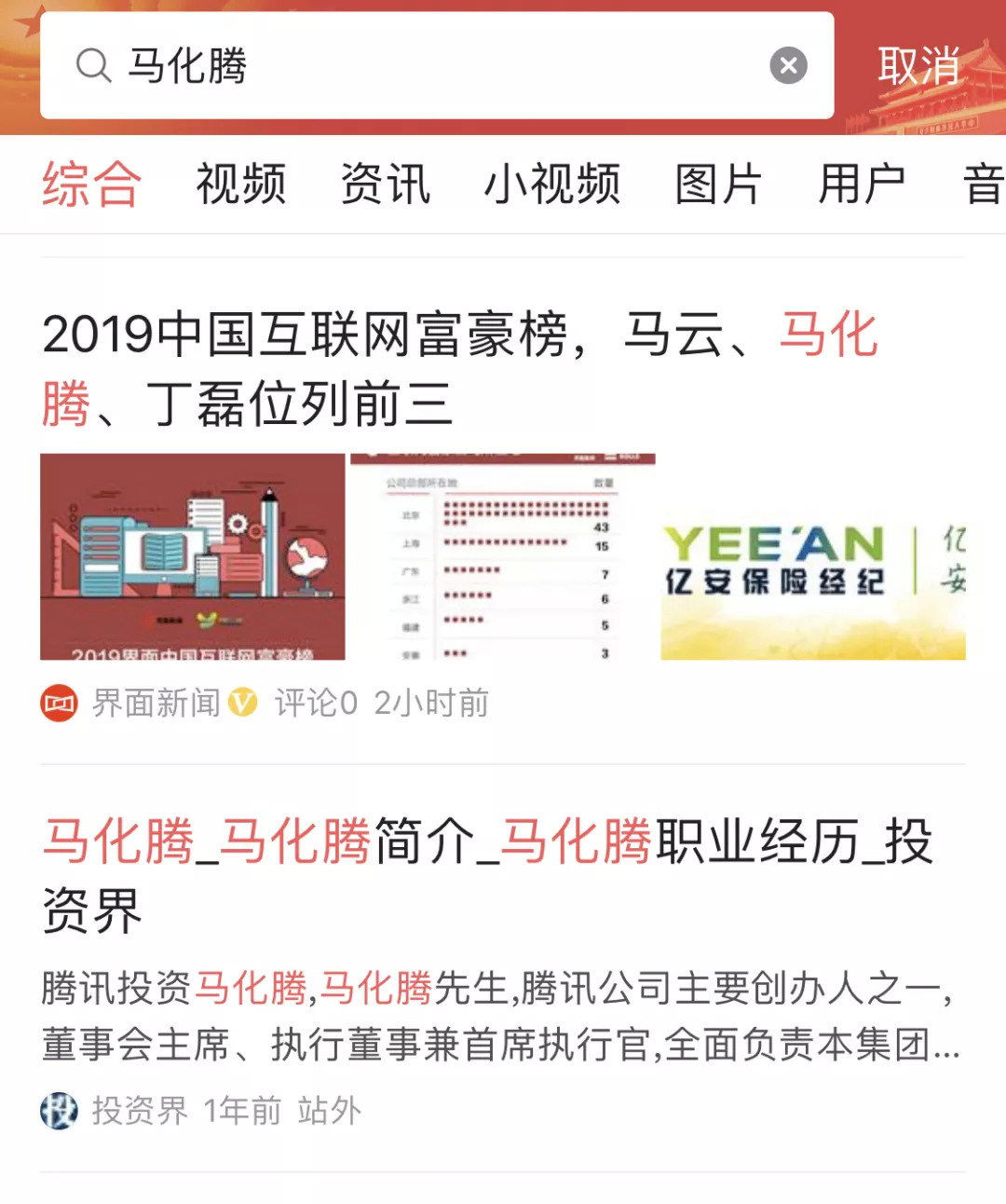1006x1204 pixels.
Task: Open the YEE'AN 亿安保险经纪 image
Action: tap(812, 557)
